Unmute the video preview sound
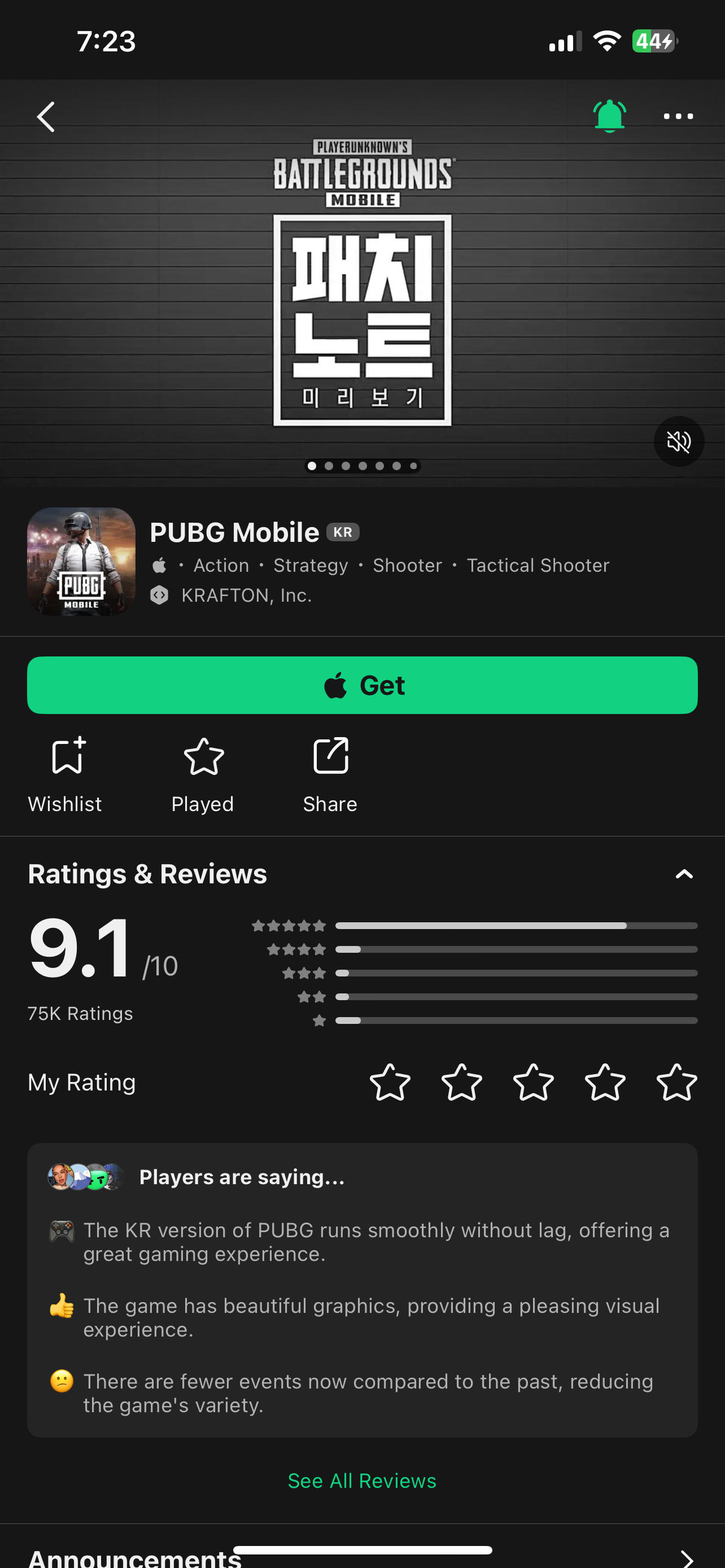The image size is (725, 1568). [678, 441]
